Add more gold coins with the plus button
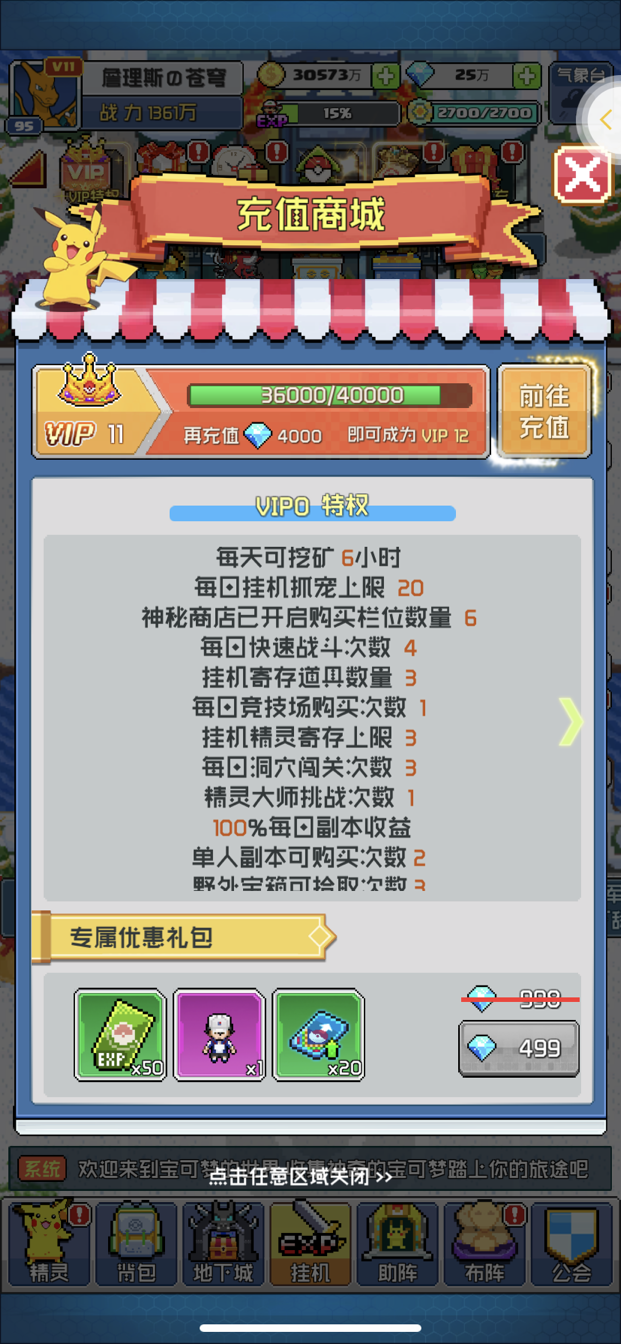The width and height of the screenshot is (621, 1344). (x=385, y=76)
